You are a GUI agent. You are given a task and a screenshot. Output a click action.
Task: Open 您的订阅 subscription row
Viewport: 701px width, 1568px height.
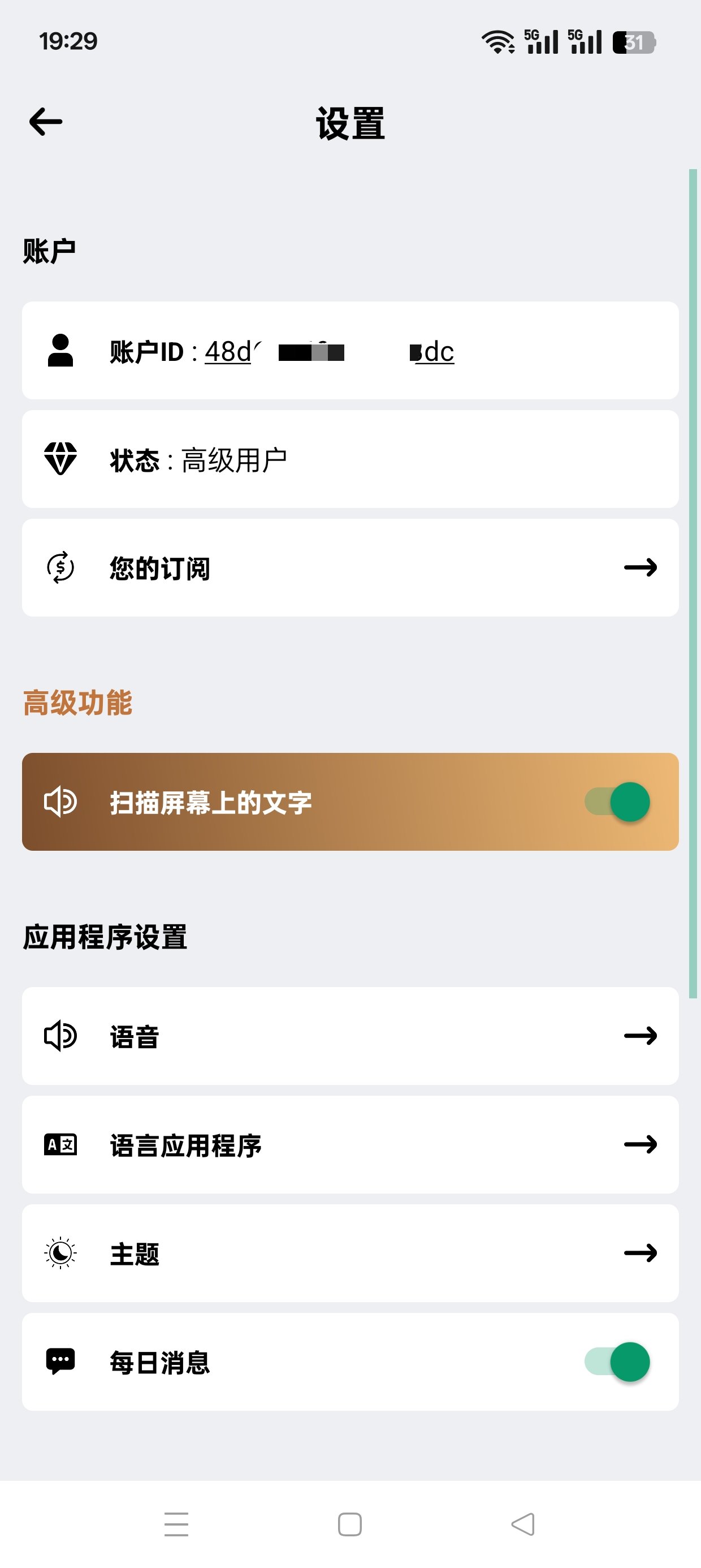click(350, 567)
